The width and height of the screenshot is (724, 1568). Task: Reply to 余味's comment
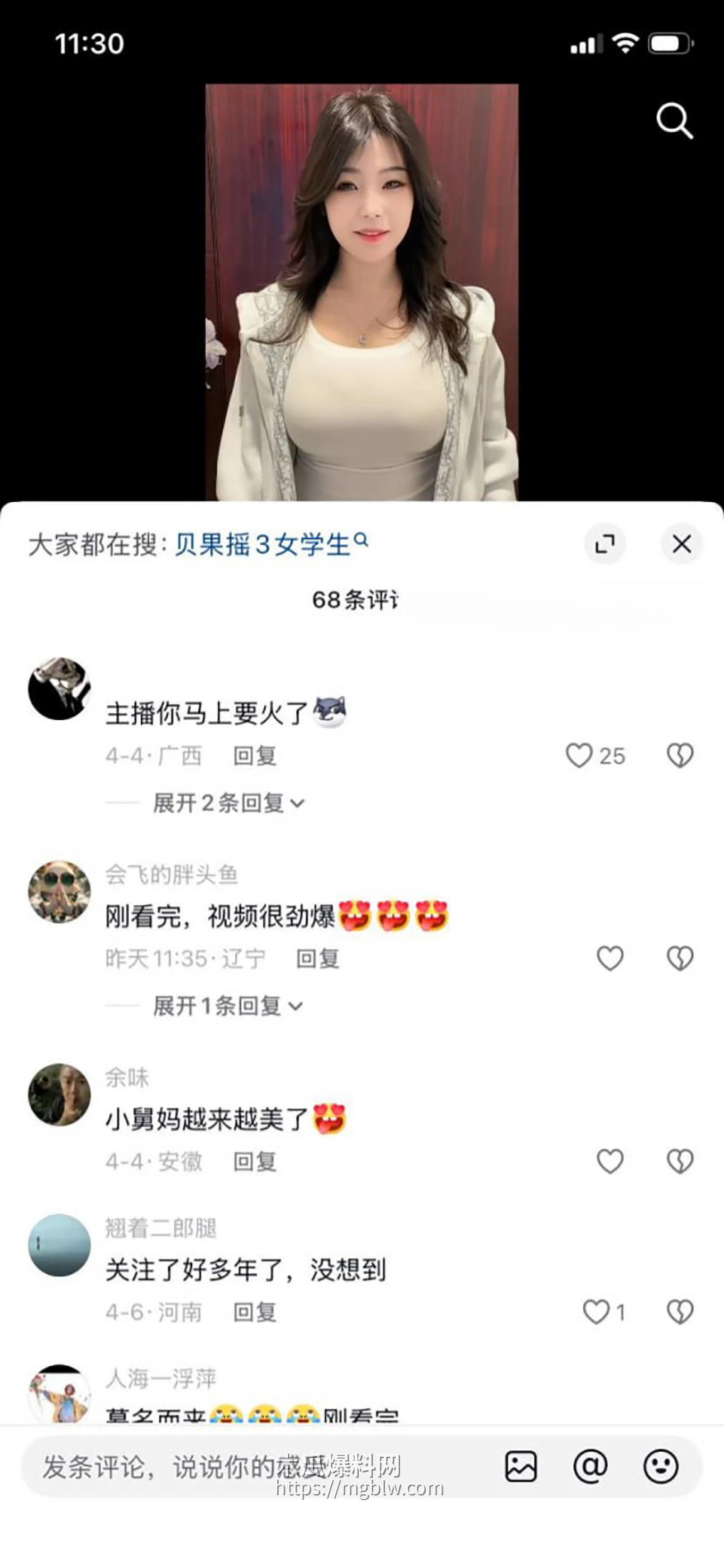(256, 1160)
